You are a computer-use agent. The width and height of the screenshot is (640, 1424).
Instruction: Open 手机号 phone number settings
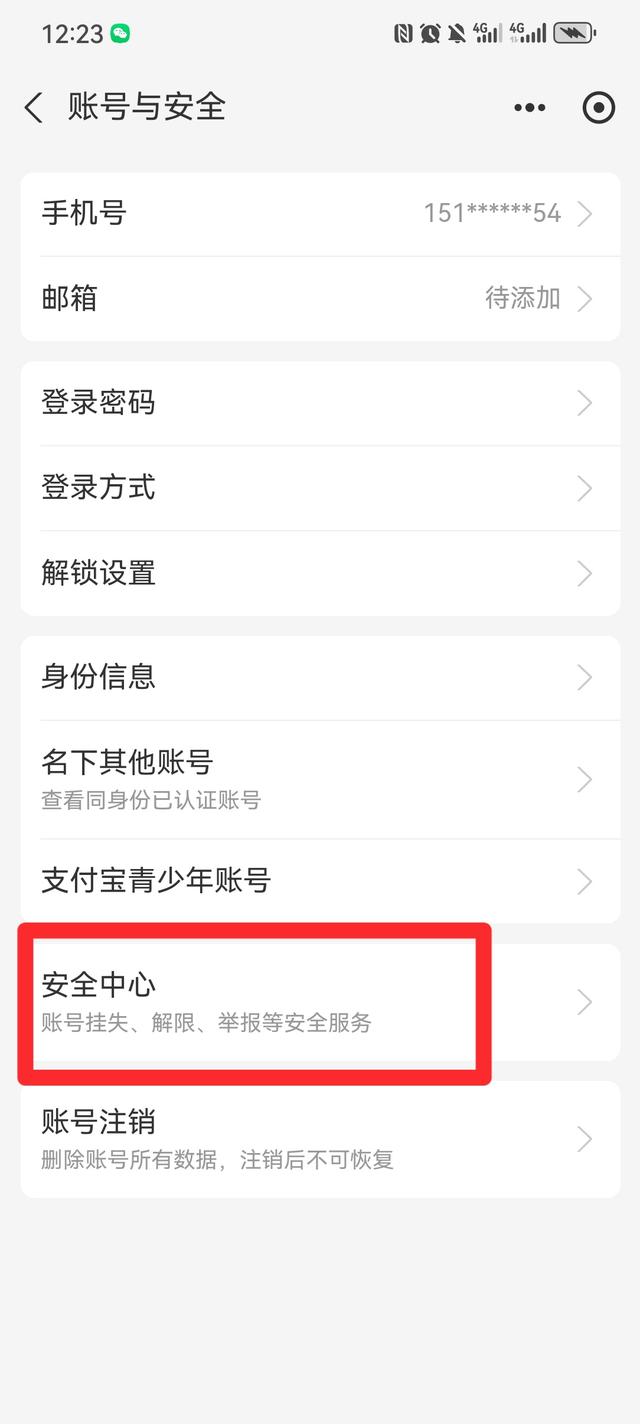pos(320,213)
